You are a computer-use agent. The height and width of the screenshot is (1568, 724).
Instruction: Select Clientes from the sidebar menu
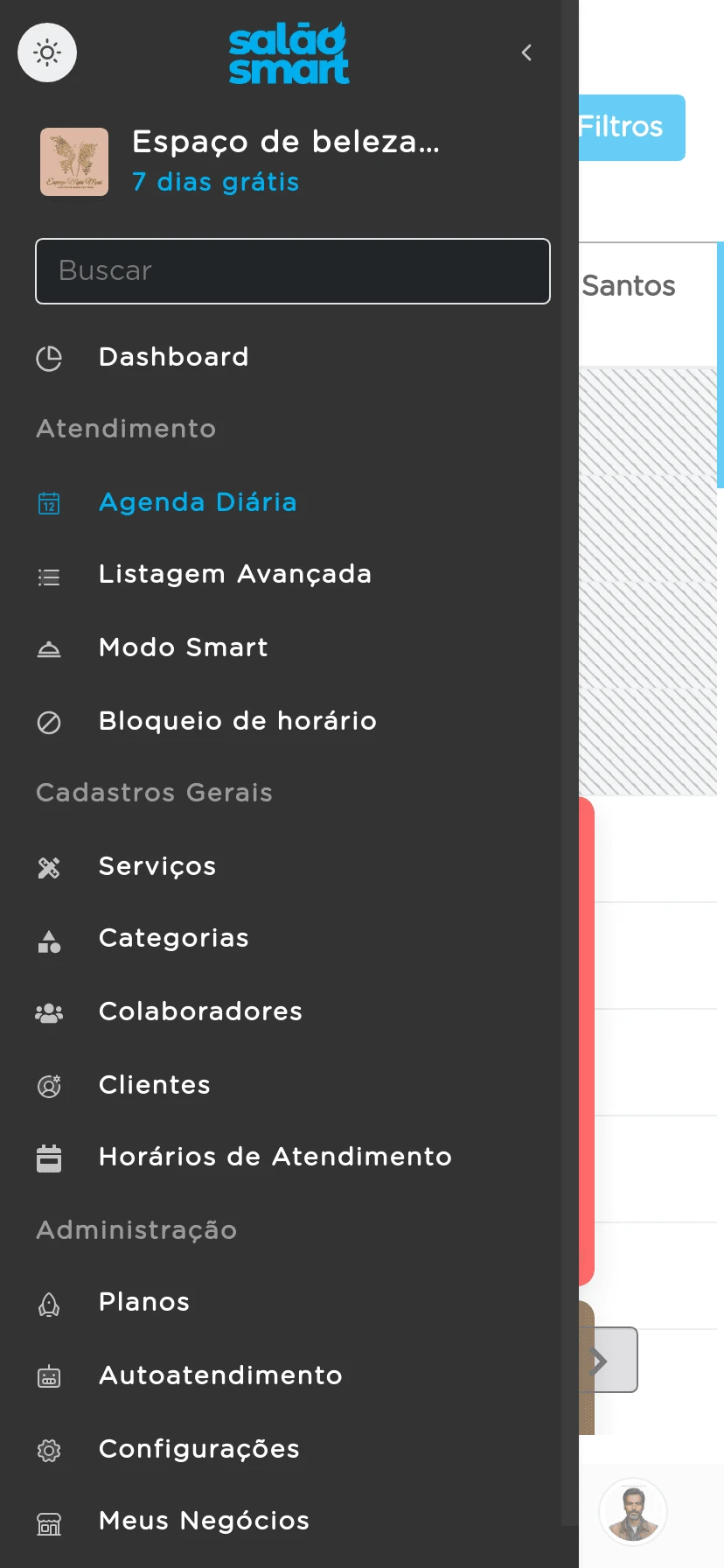(154, 1085)
